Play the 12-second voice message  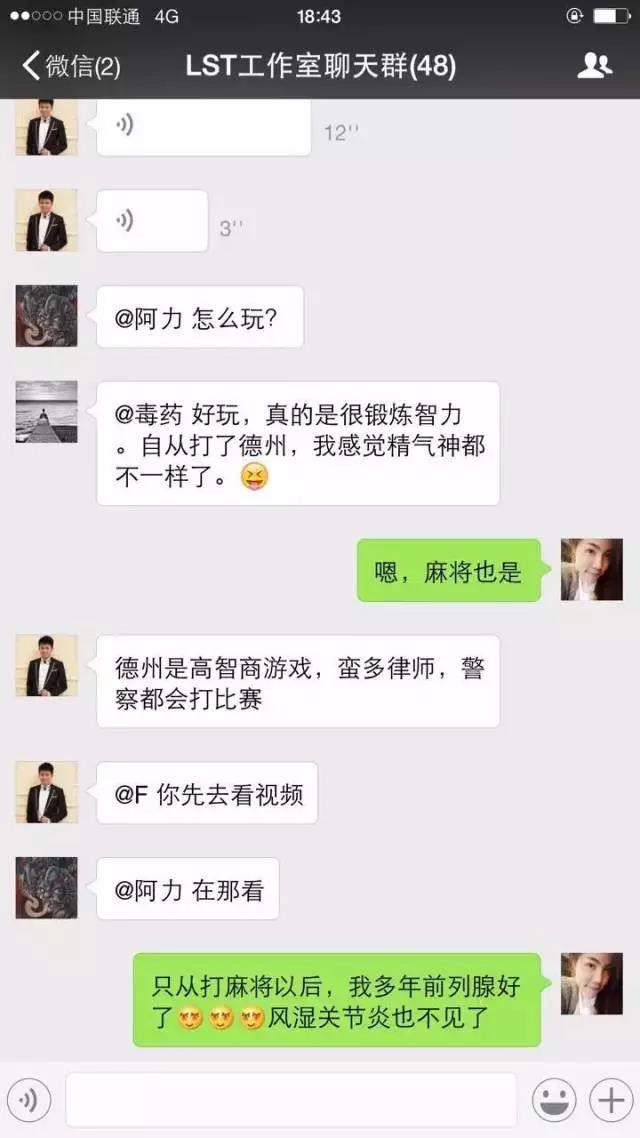pos(203,126)
